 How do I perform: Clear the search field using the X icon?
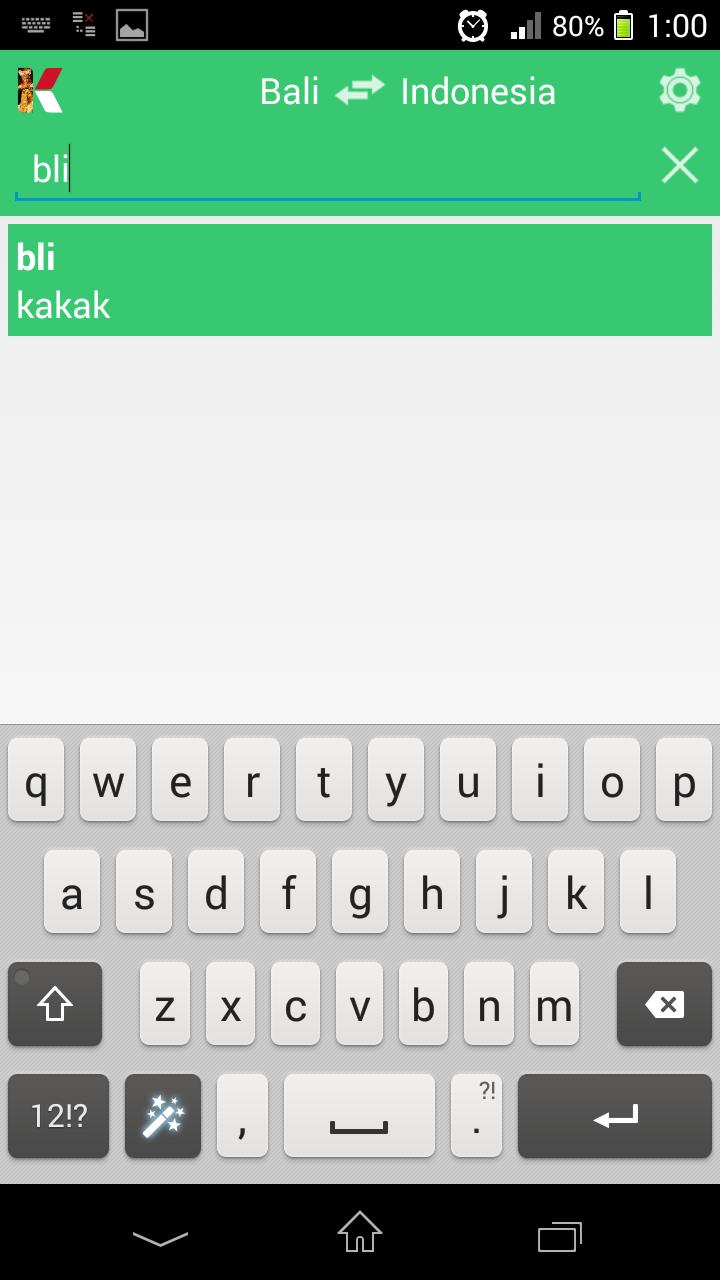pos(680,165)
